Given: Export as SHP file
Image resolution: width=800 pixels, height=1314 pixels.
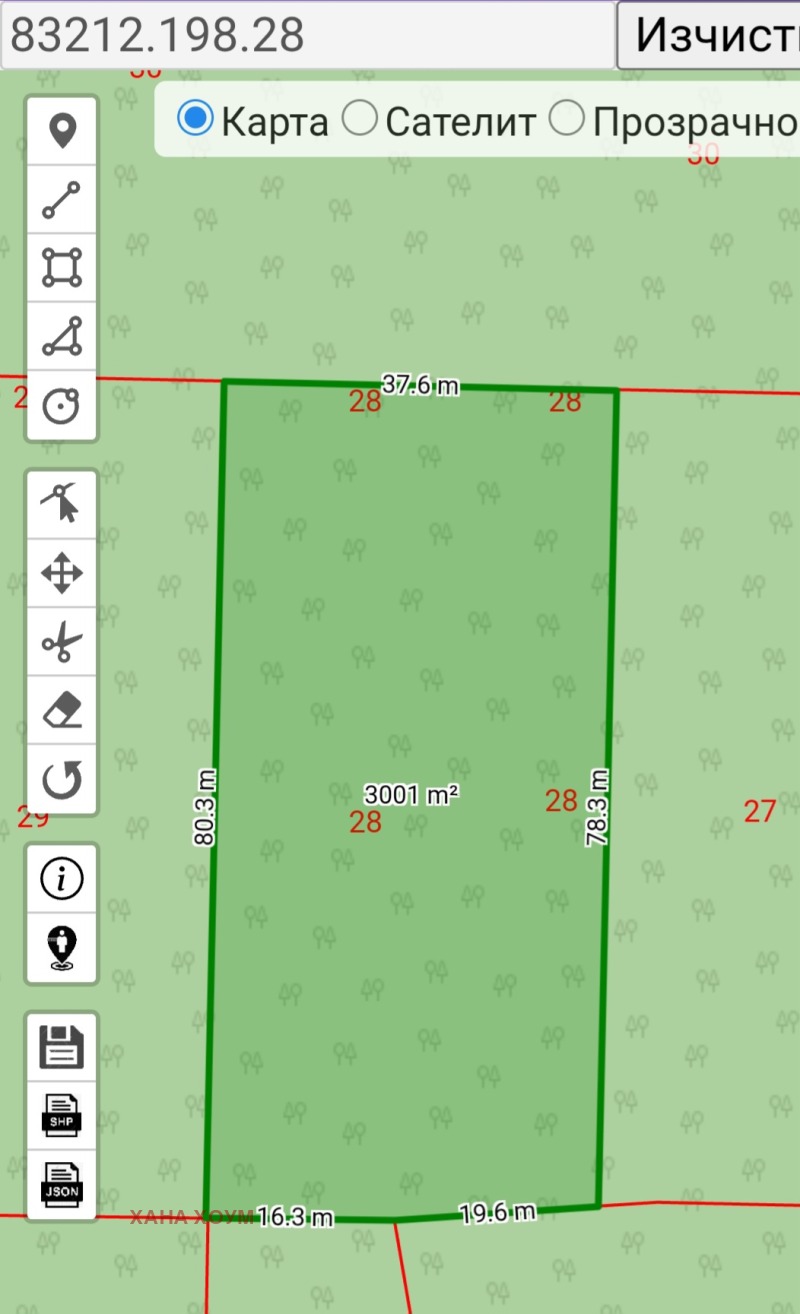Looking at the screenshot, I should [62, 1115].
